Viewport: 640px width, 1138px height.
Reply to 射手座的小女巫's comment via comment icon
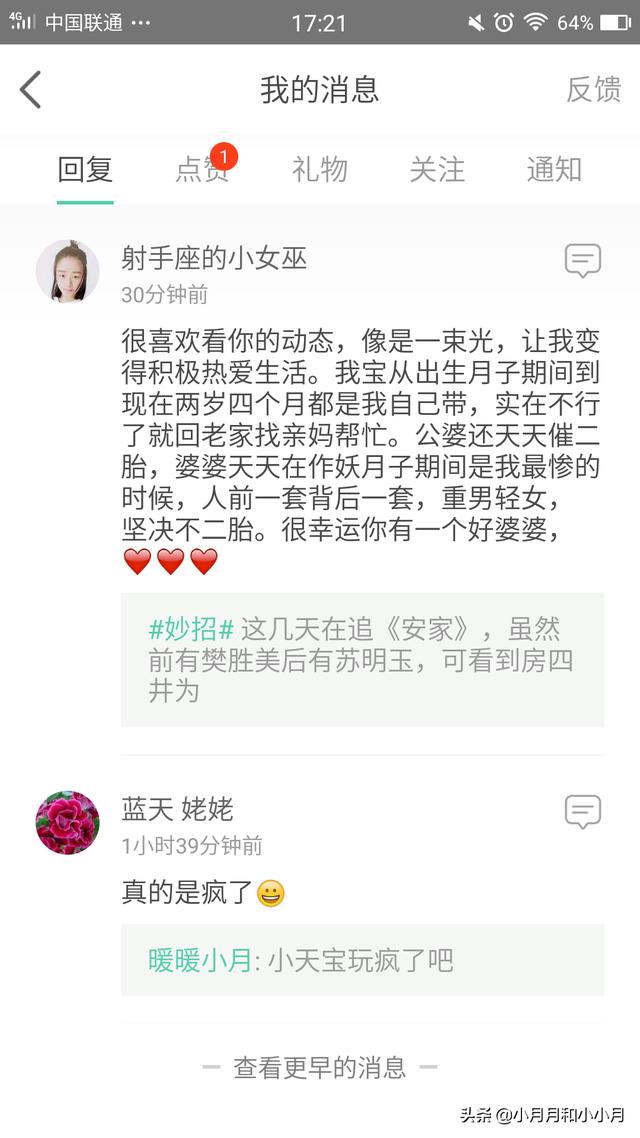pos(582,261)
